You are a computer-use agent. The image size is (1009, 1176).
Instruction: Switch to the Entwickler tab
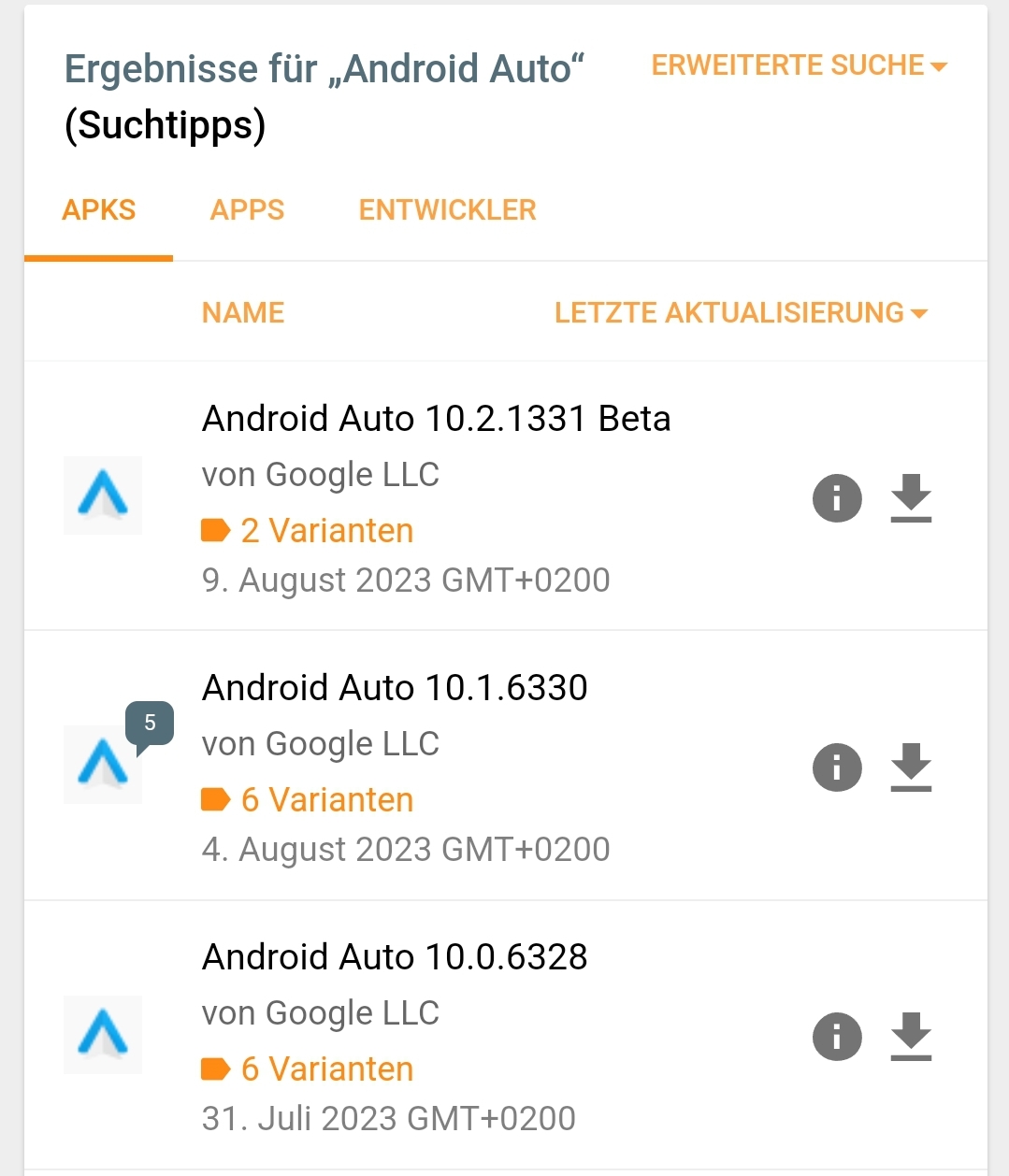(447, 210)
